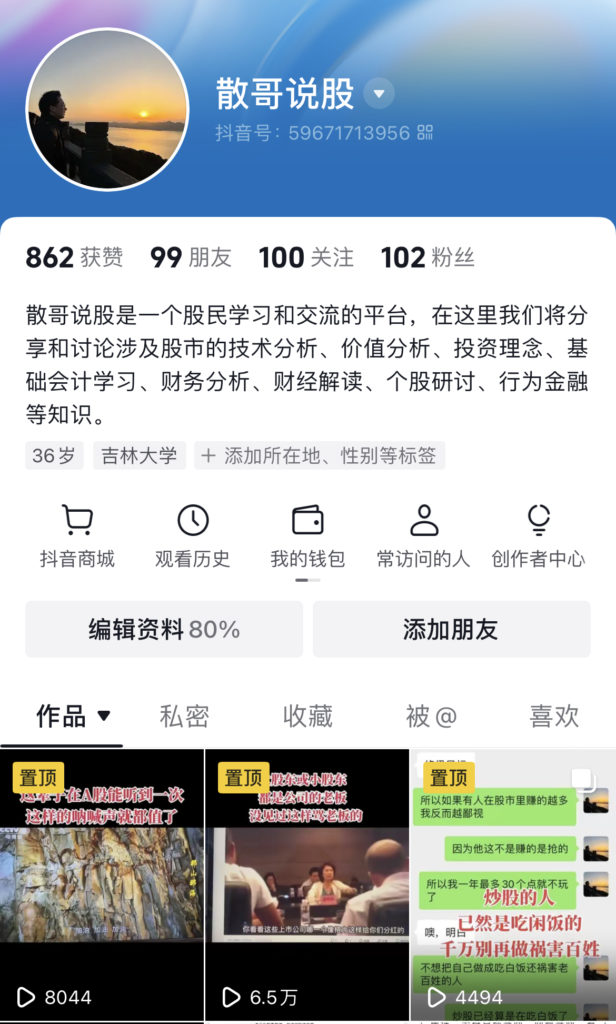
Task: View the 99 朋友 friends list
Action: [190, 258]
